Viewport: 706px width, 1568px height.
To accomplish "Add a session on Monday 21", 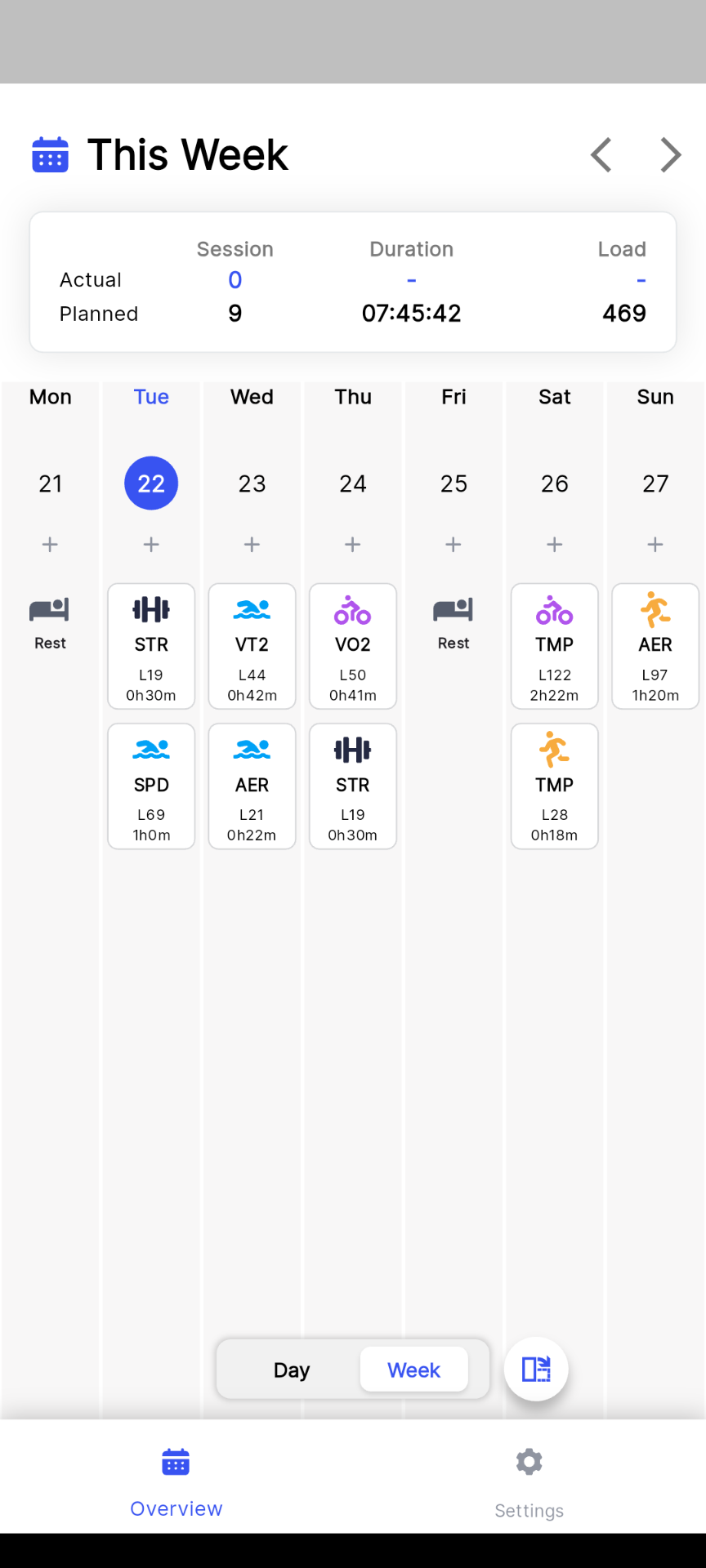I will click(x=50, y=545).
